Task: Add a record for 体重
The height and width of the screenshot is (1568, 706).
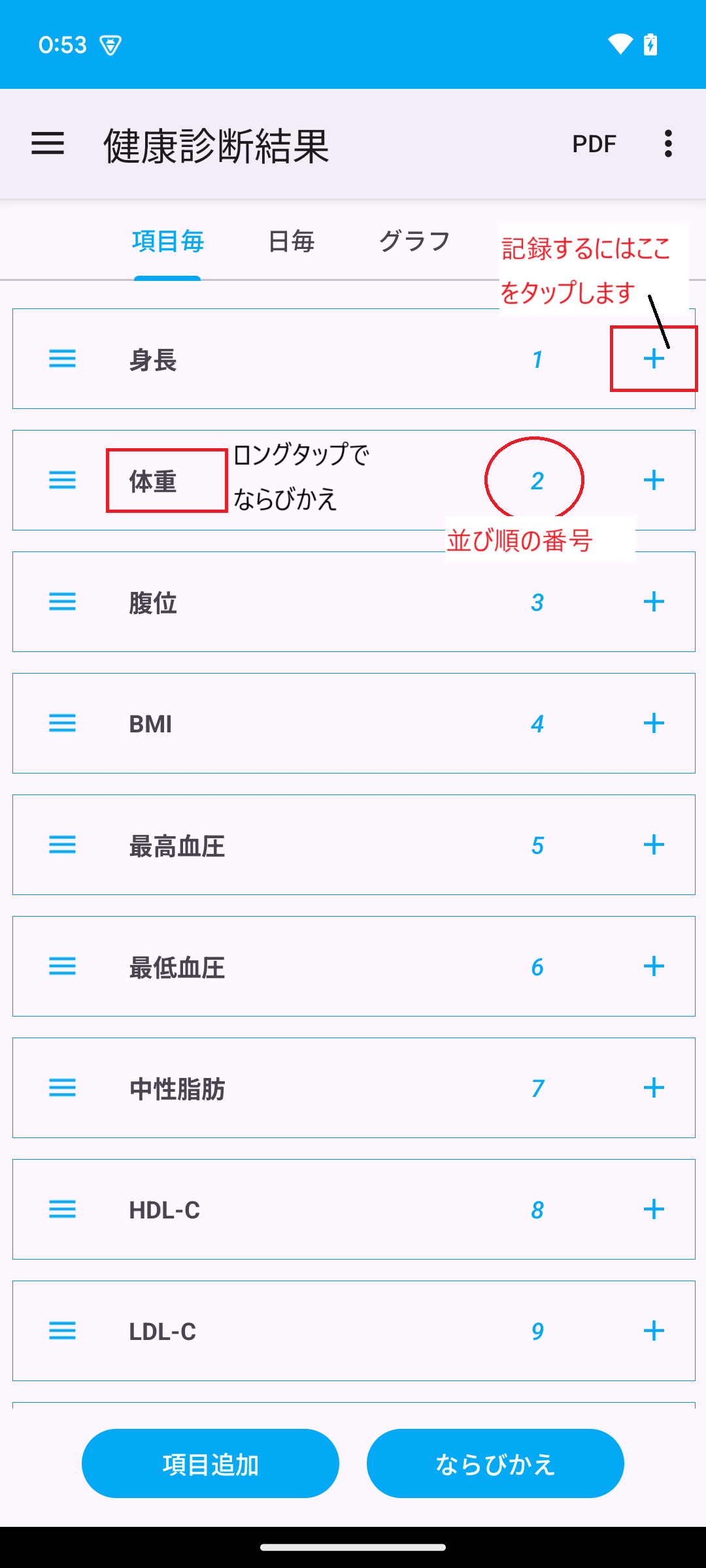Action: pos(654,480)
